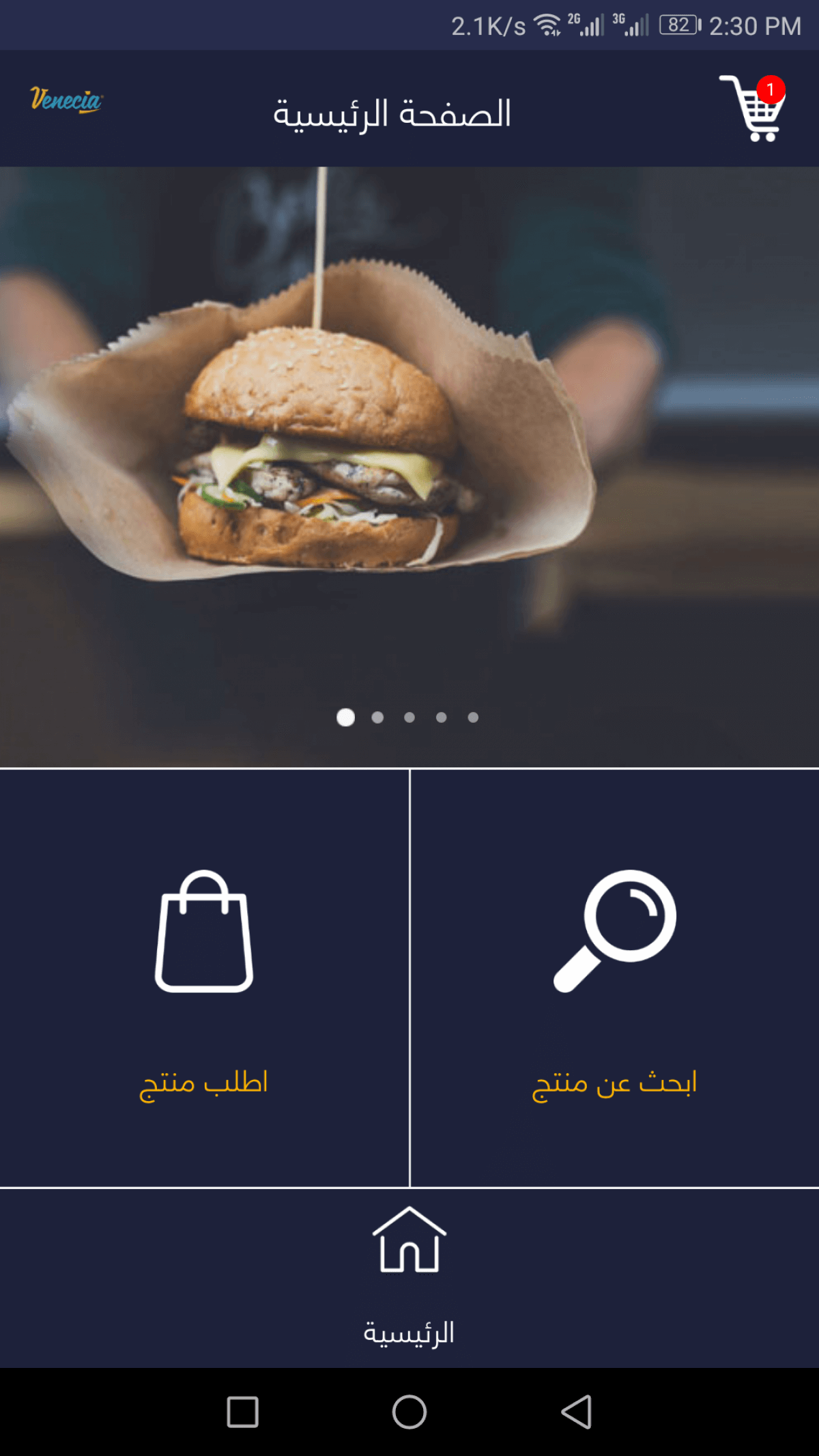Open the burger banner slide
819x1456 pixels.
[409, 467]
